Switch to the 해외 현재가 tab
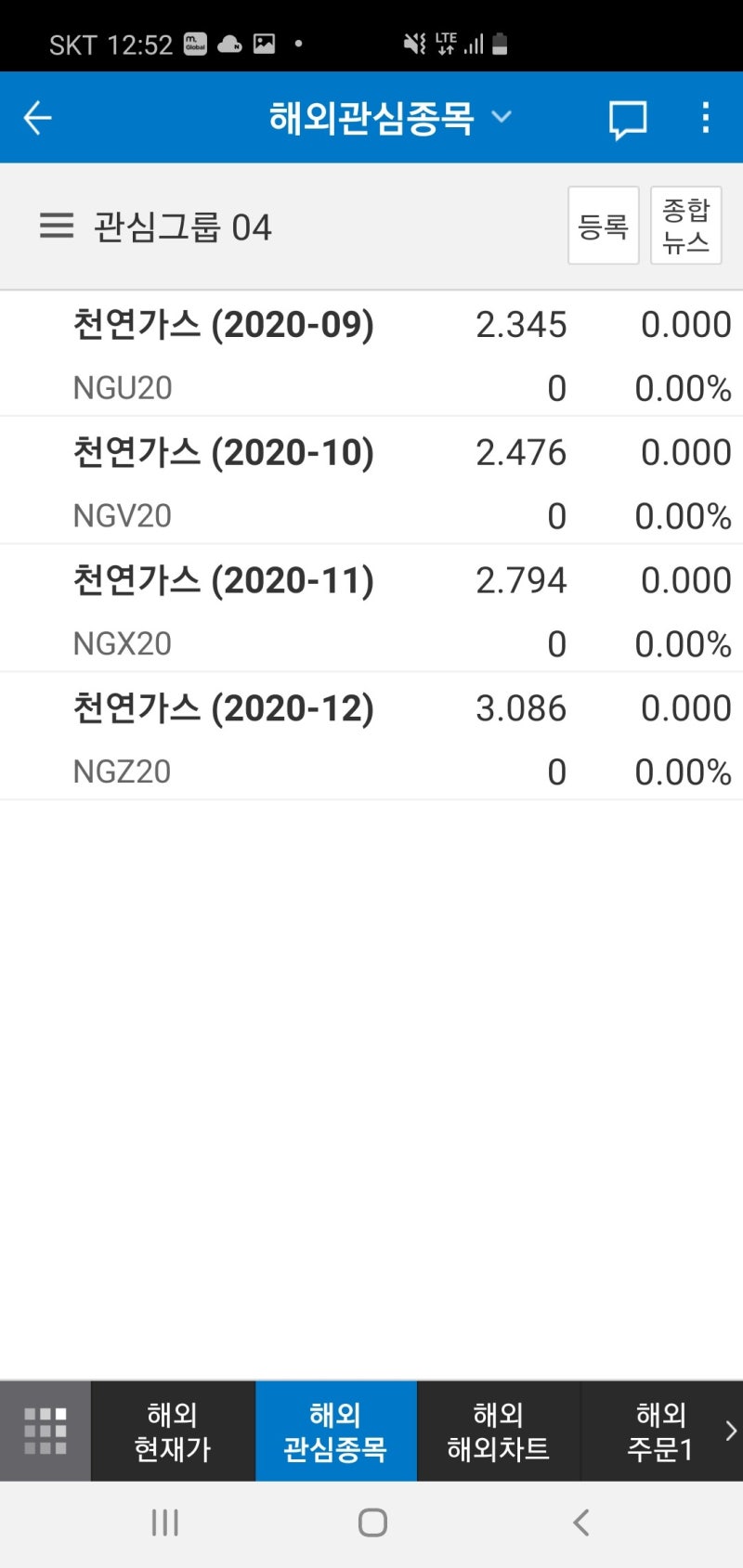This screenshot has width=743, height=1568. (172, 1432)
